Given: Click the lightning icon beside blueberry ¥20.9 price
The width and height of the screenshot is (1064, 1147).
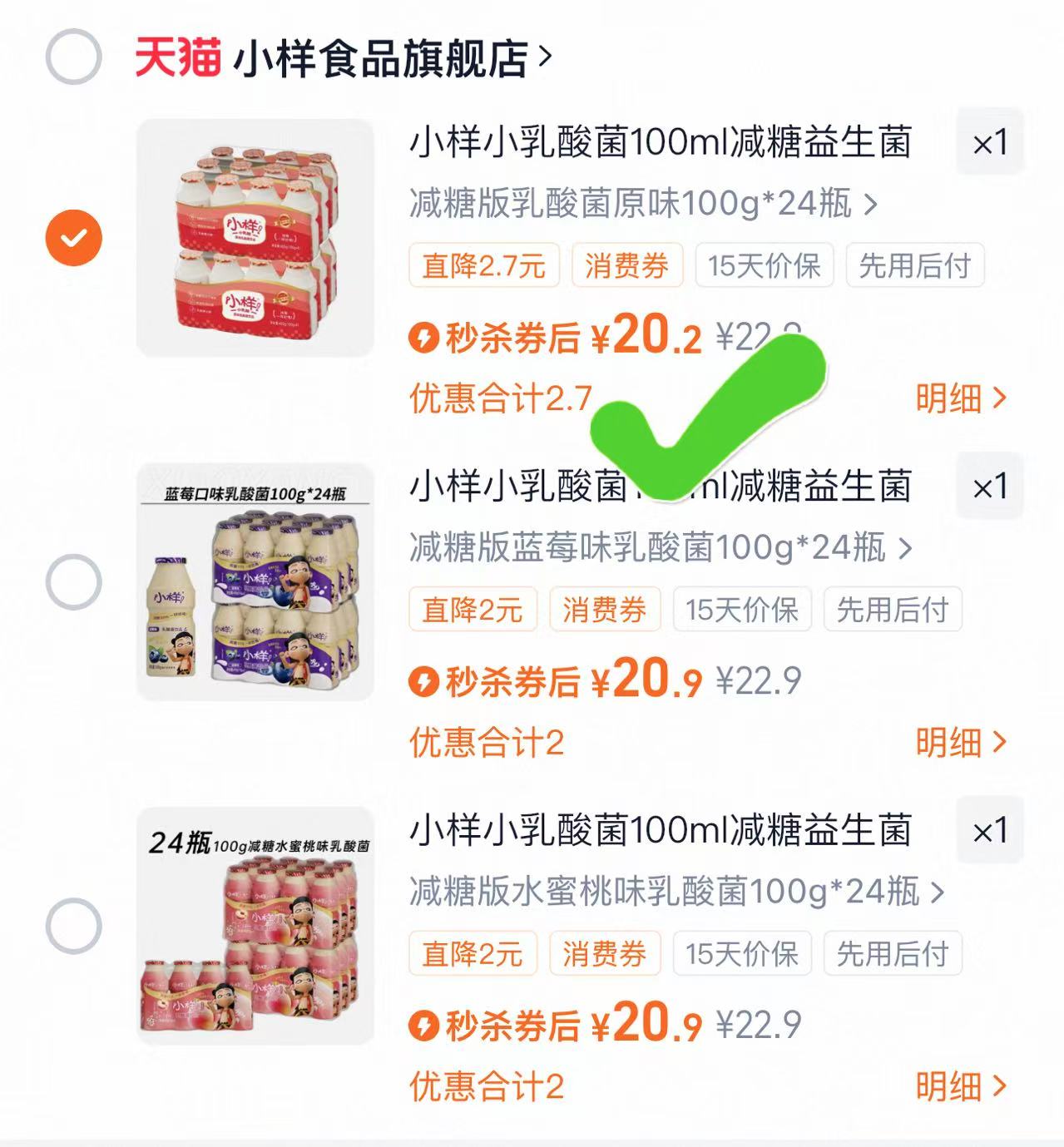Looking at the screenshot, I should tap(428, 682).
